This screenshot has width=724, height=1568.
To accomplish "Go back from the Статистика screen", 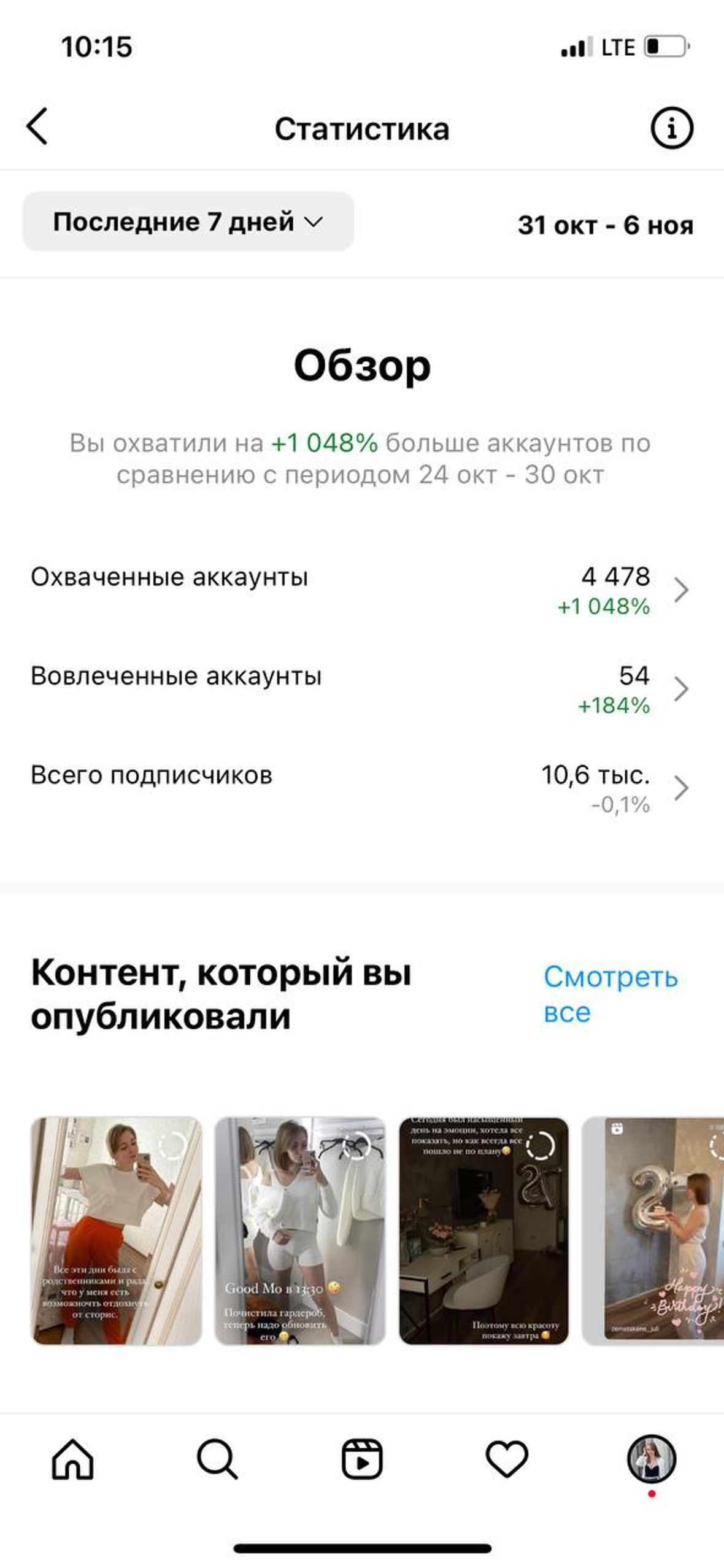I will point(37,127).
